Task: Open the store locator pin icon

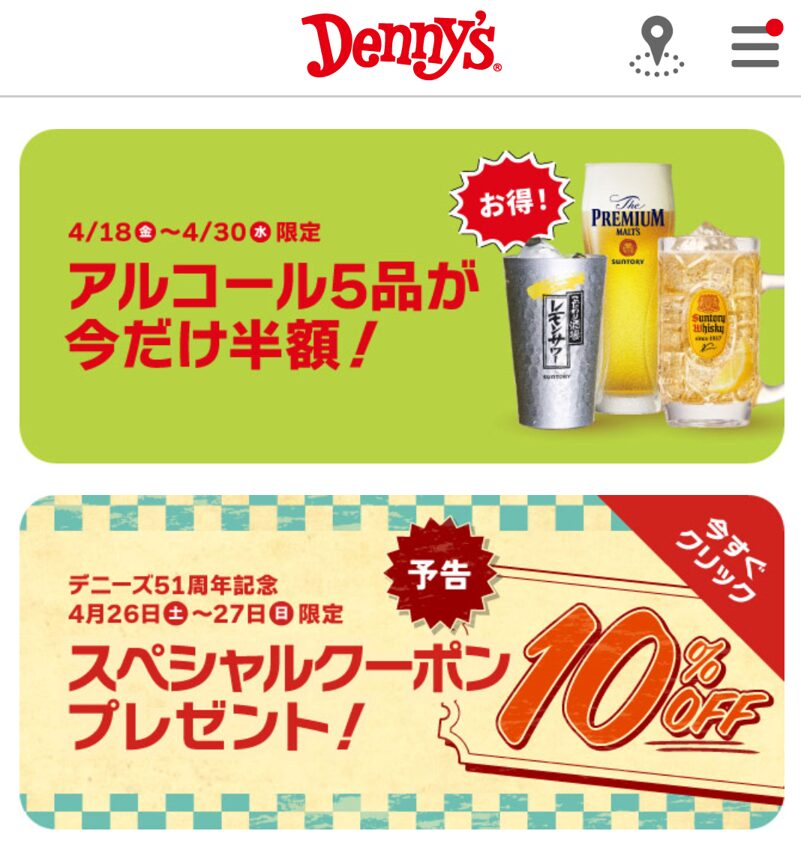Action: coord(656,46)
